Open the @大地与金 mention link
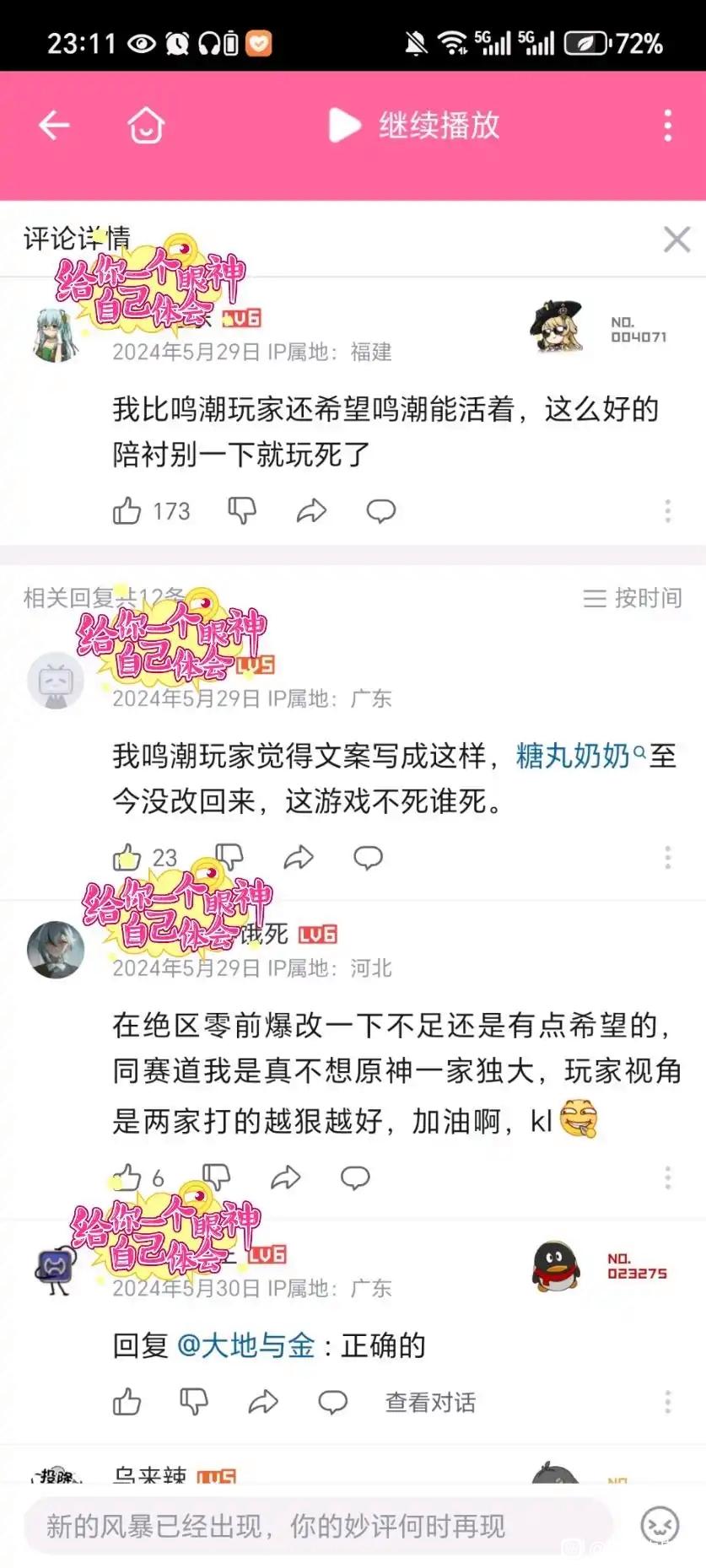The height and width of the screenshot is (1568, 706). point(245,1345)
